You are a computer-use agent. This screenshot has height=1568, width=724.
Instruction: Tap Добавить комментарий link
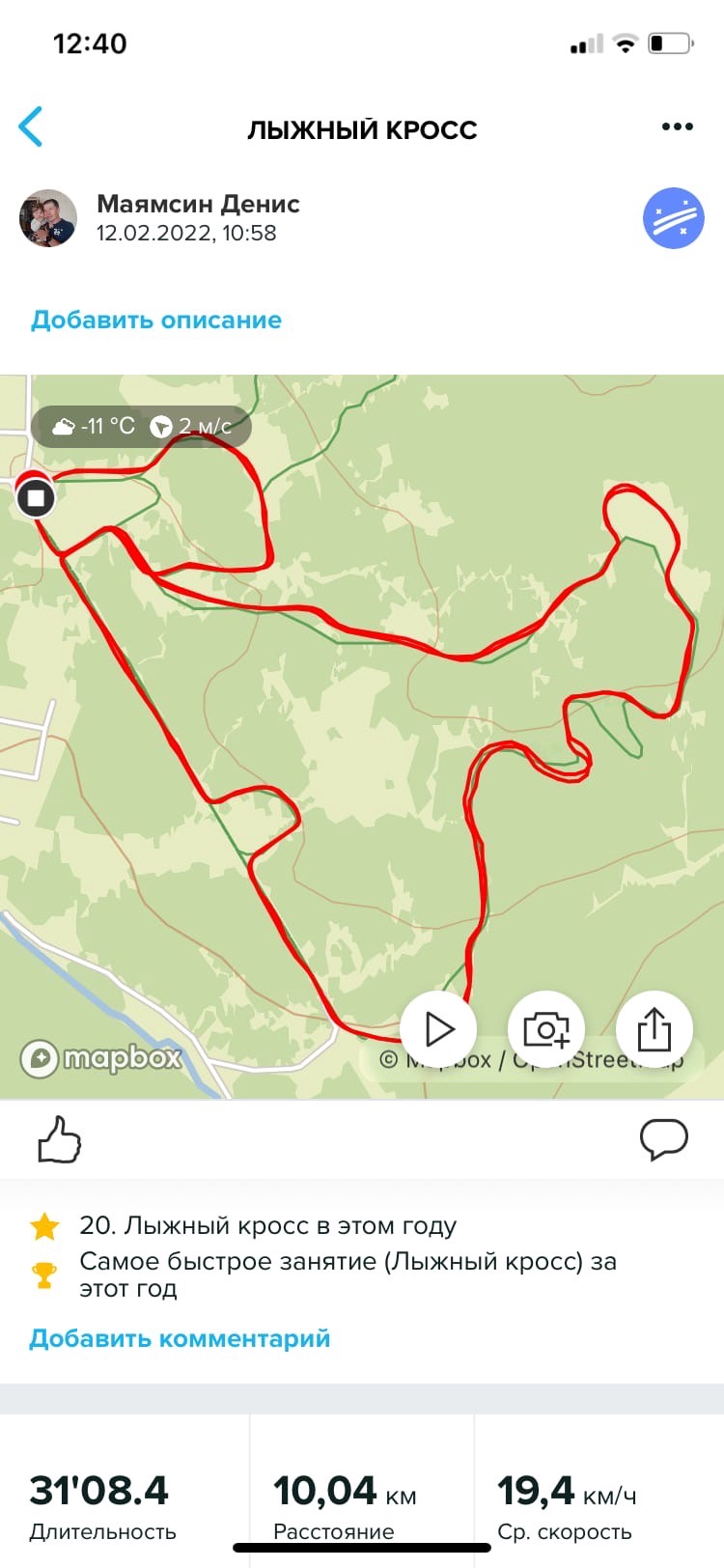(180, 1338)
